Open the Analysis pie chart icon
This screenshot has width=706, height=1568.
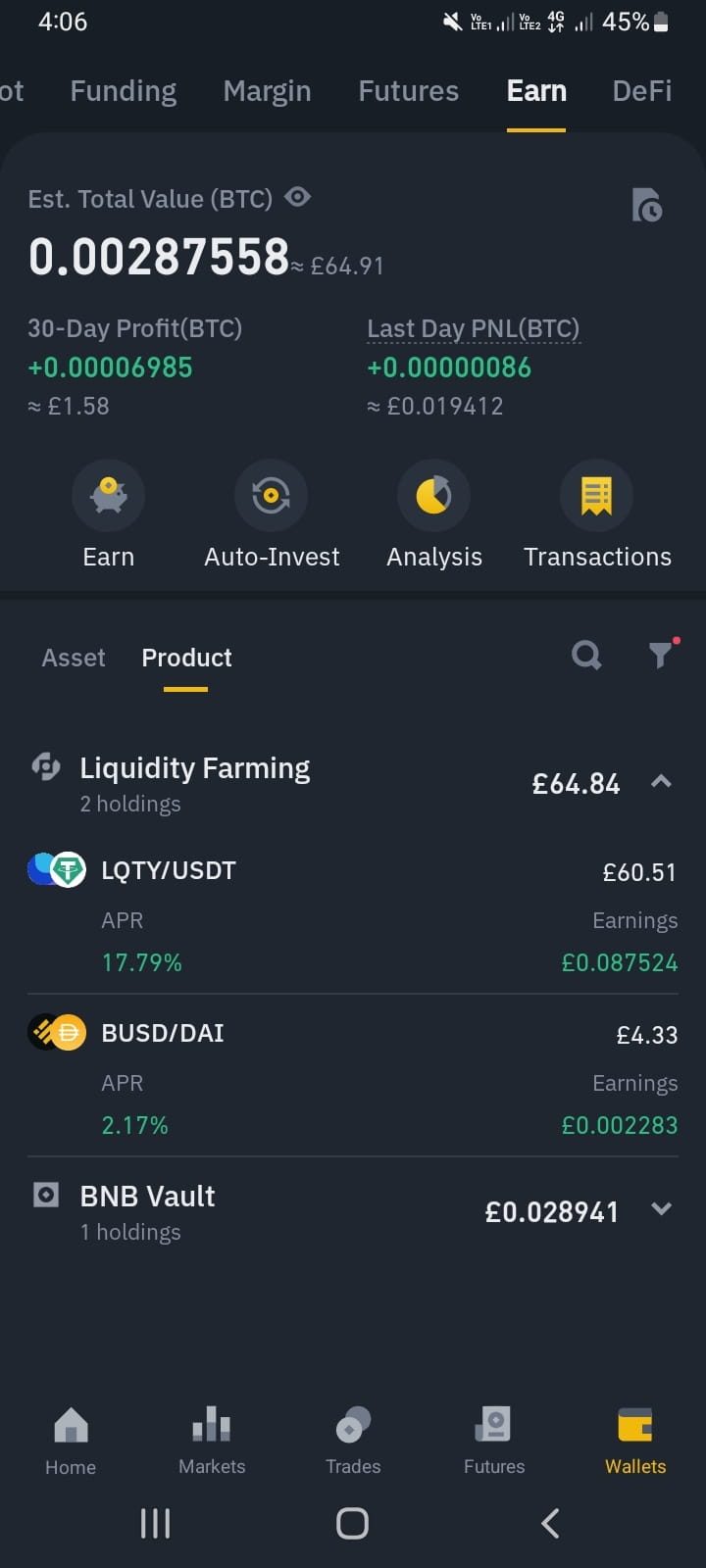[433, 495]
